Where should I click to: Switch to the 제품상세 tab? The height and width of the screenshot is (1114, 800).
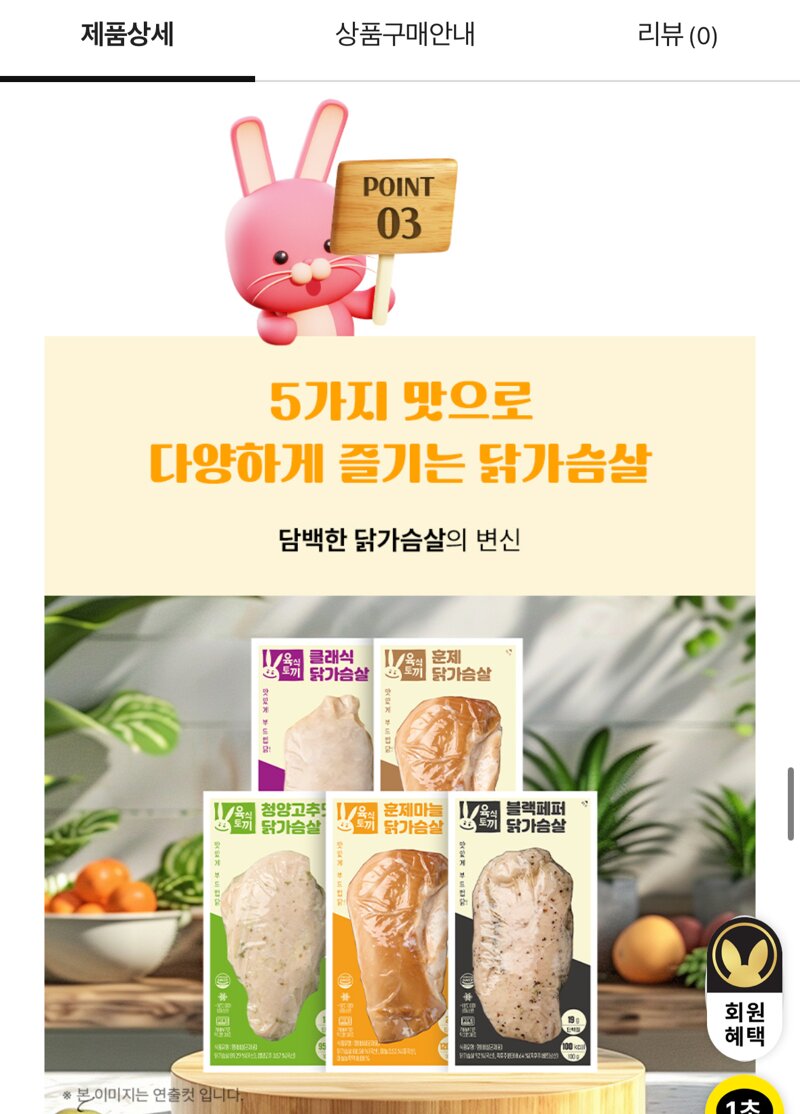point(127,36)
